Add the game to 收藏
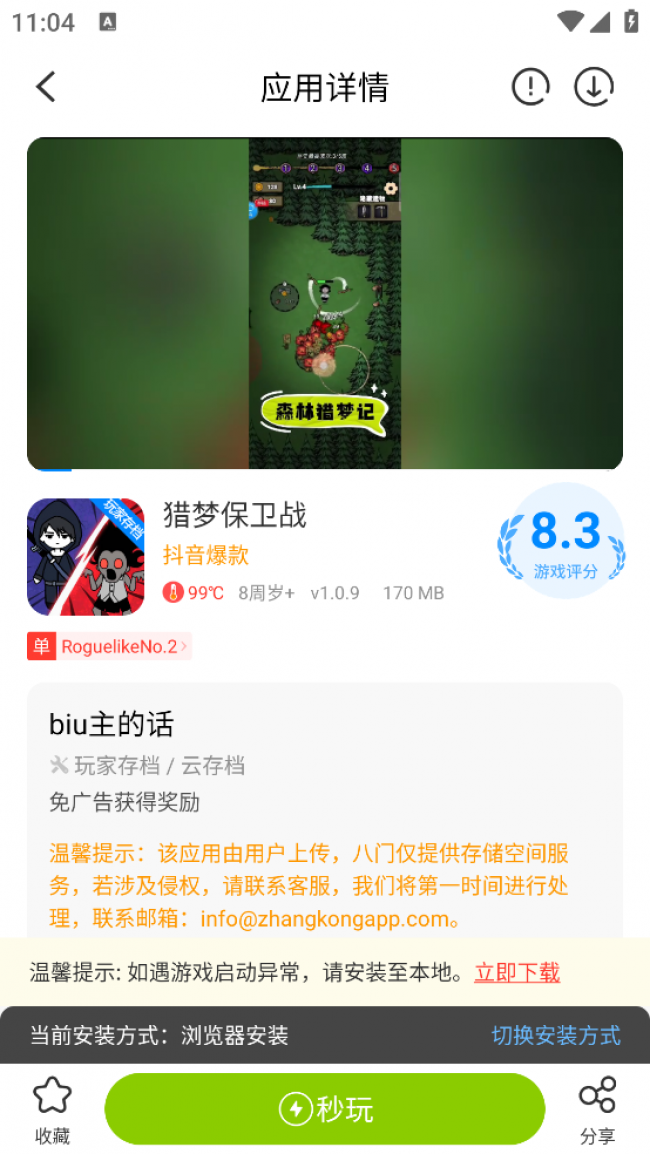Screen dimensions: 650x1154 (x=53, y=1110)
